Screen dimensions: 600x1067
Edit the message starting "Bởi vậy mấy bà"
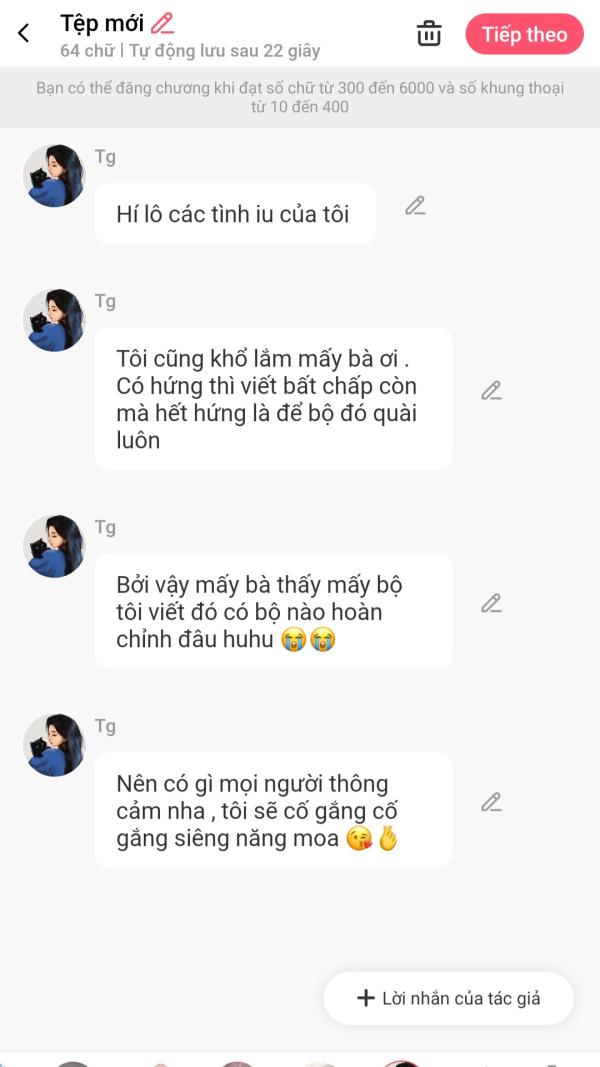491,604
